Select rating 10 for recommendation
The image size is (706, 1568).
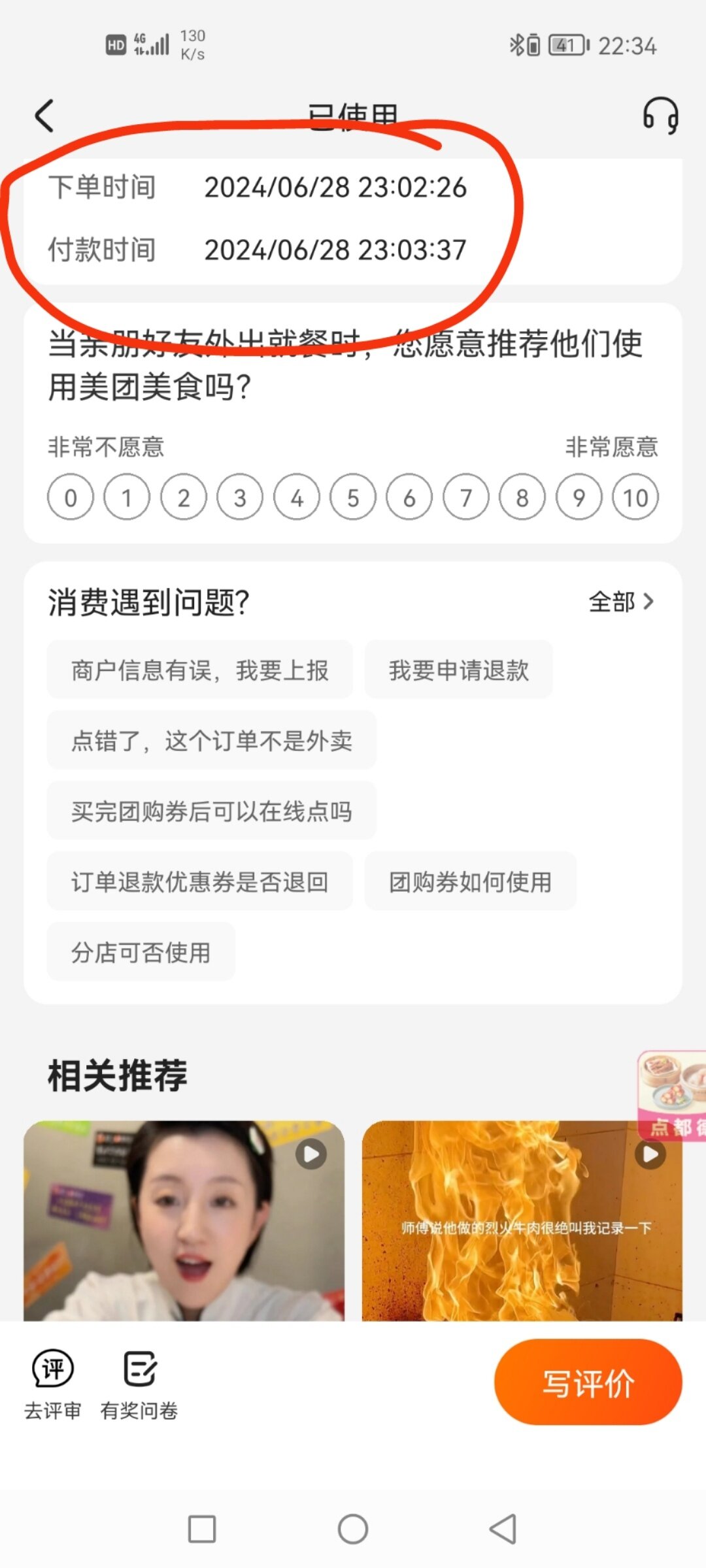(635, 498)
